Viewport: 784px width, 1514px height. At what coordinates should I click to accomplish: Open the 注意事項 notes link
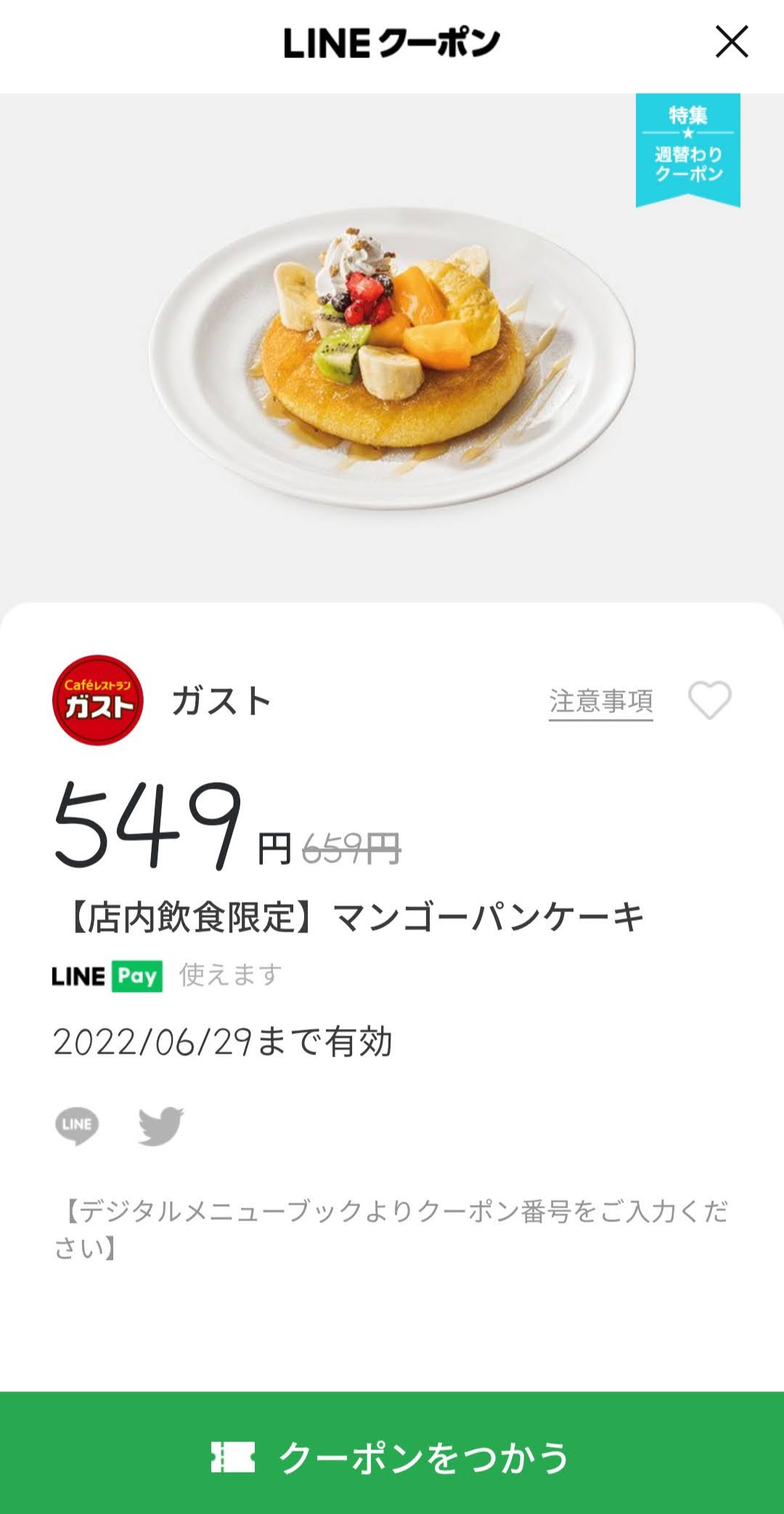tap(600, 701)
